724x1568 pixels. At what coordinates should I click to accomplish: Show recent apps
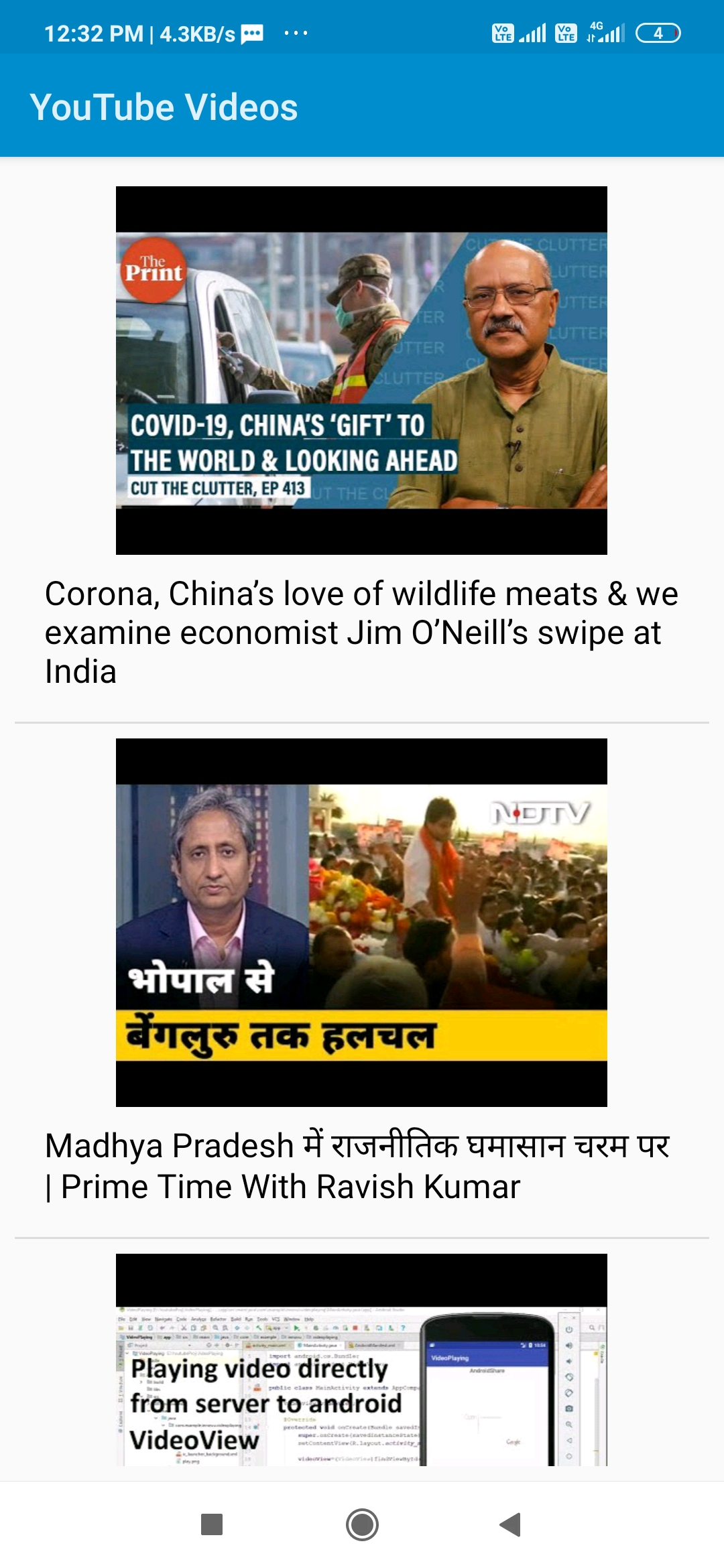pos(212,1524)
